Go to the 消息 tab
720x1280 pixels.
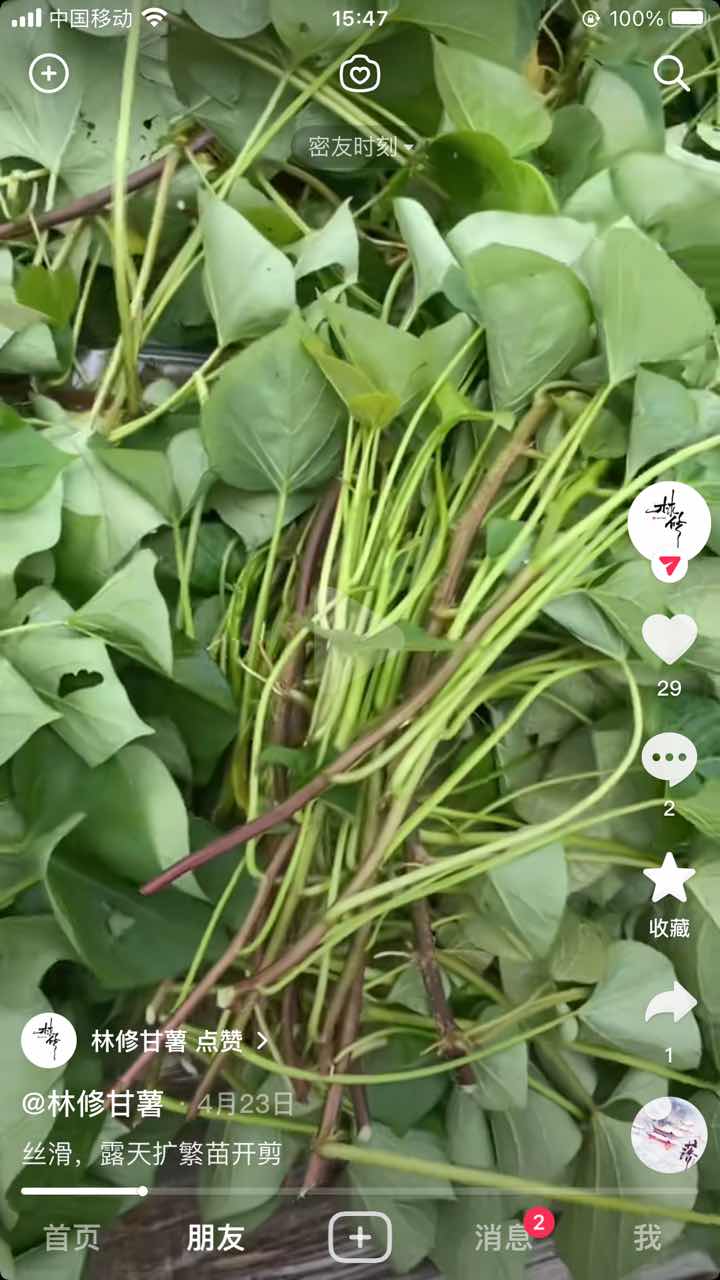click(x=503, y=1238)
